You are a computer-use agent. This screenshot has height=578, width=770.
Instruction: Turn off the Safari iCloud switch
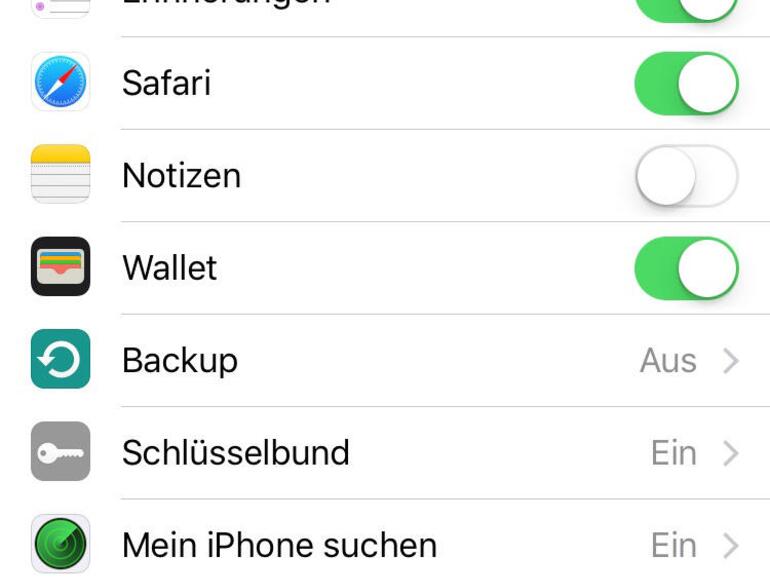click(x=686, y=83)
